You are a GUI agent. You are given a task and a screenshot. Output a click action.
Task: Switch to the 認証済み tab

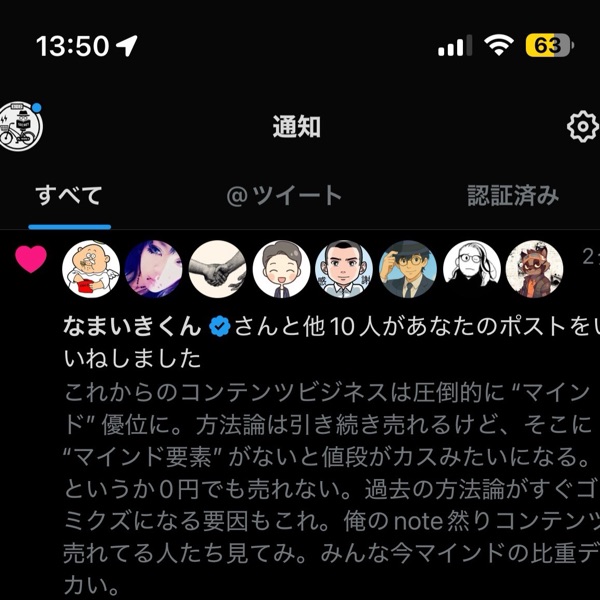tap(513, 195)
